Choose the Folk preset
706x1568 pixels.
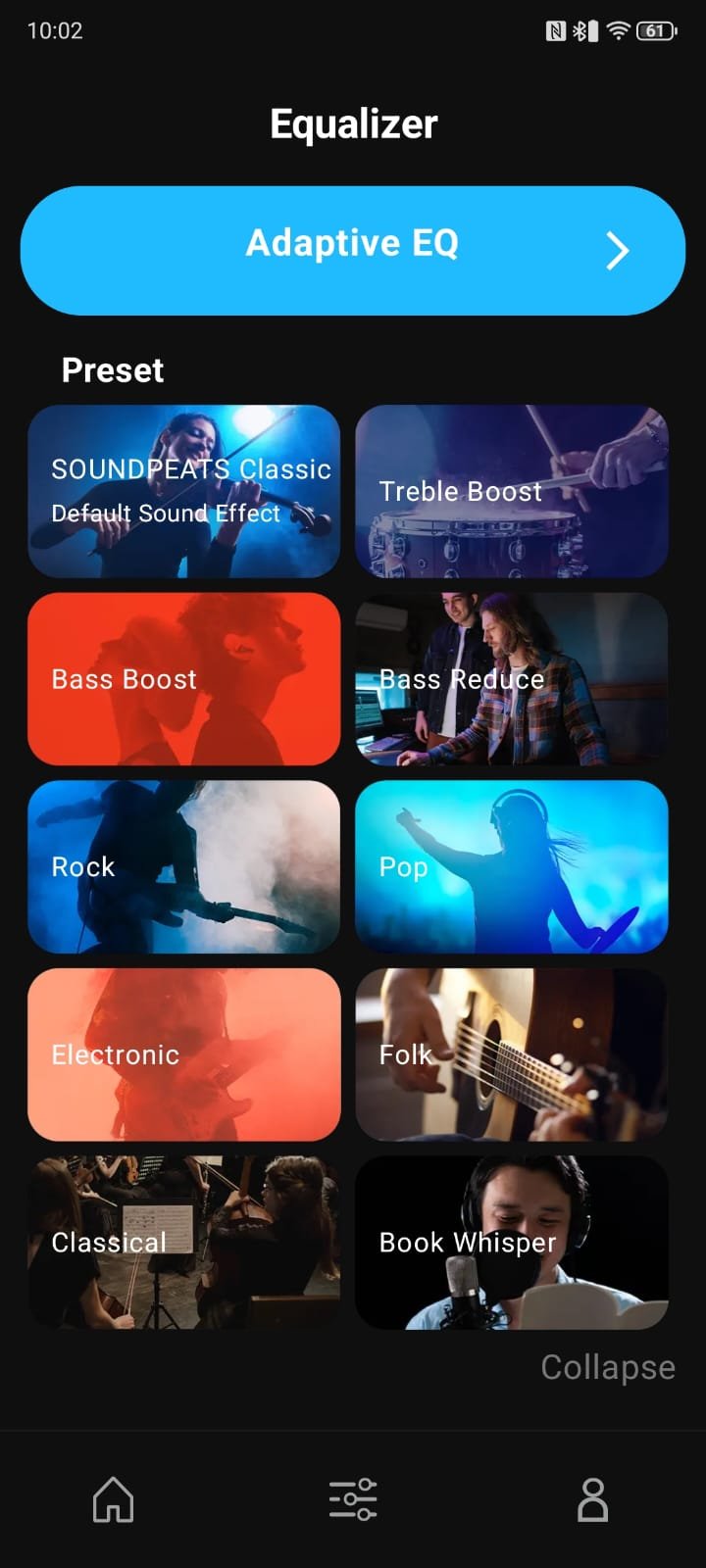(511, 1054)
